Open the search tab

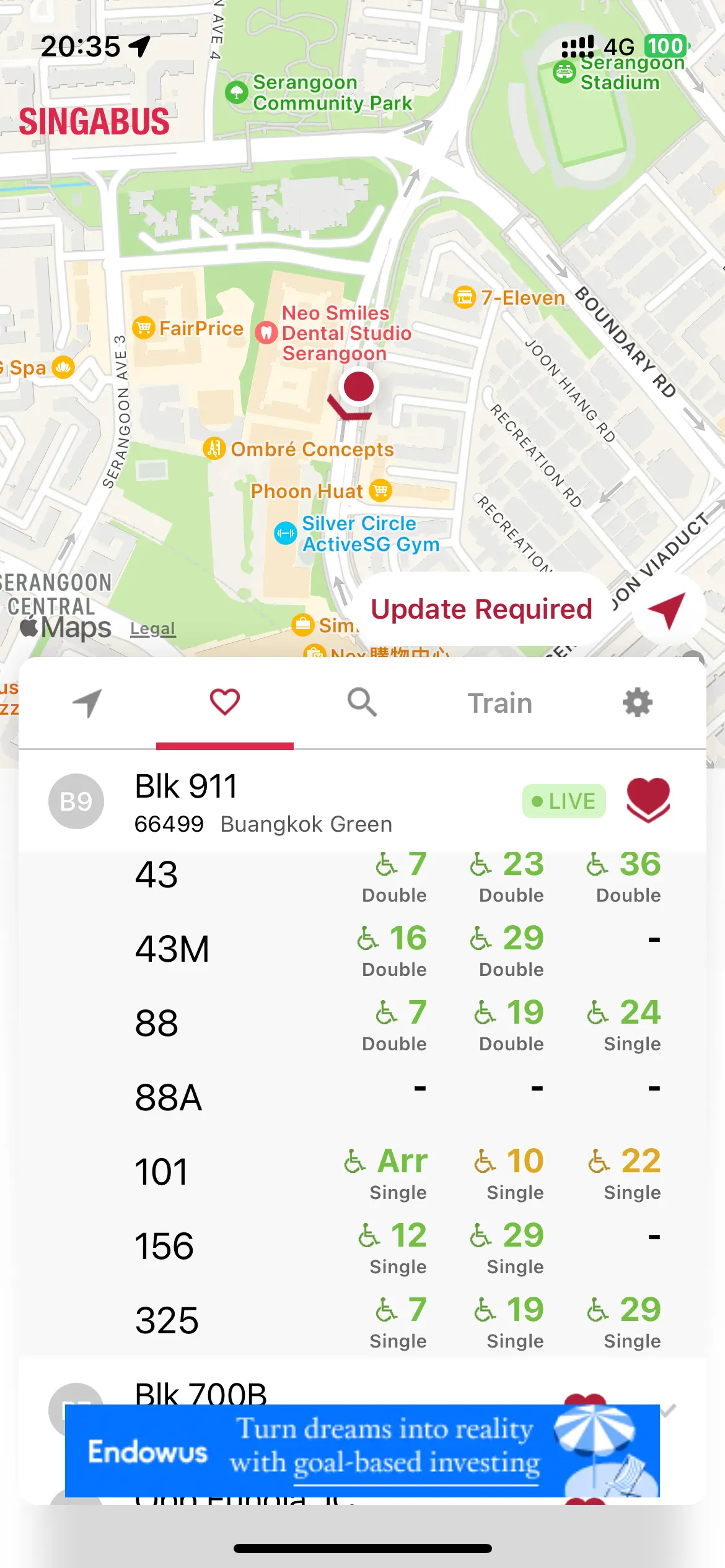click(362, 703)
